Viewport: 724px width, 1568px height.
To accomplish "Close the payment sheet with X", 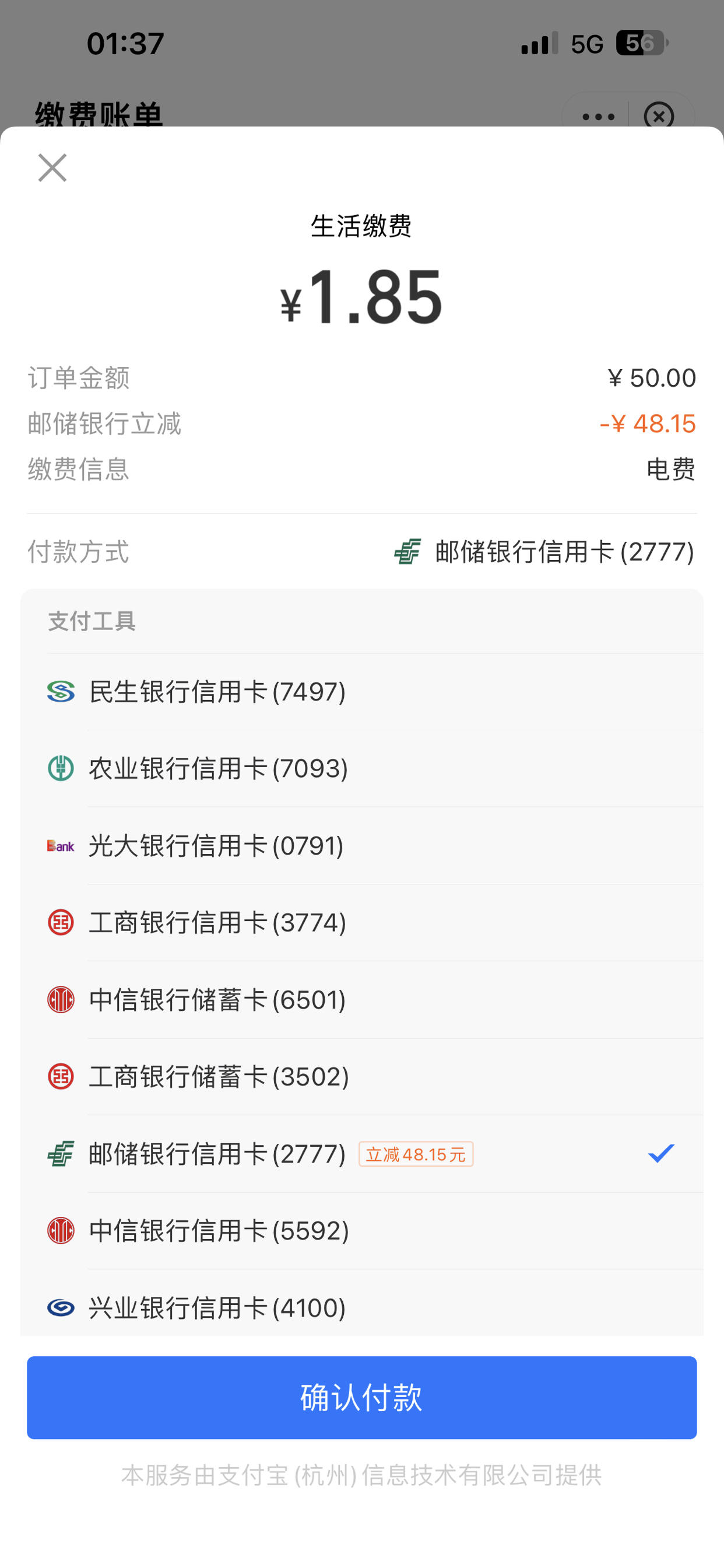I will point(52,167).
